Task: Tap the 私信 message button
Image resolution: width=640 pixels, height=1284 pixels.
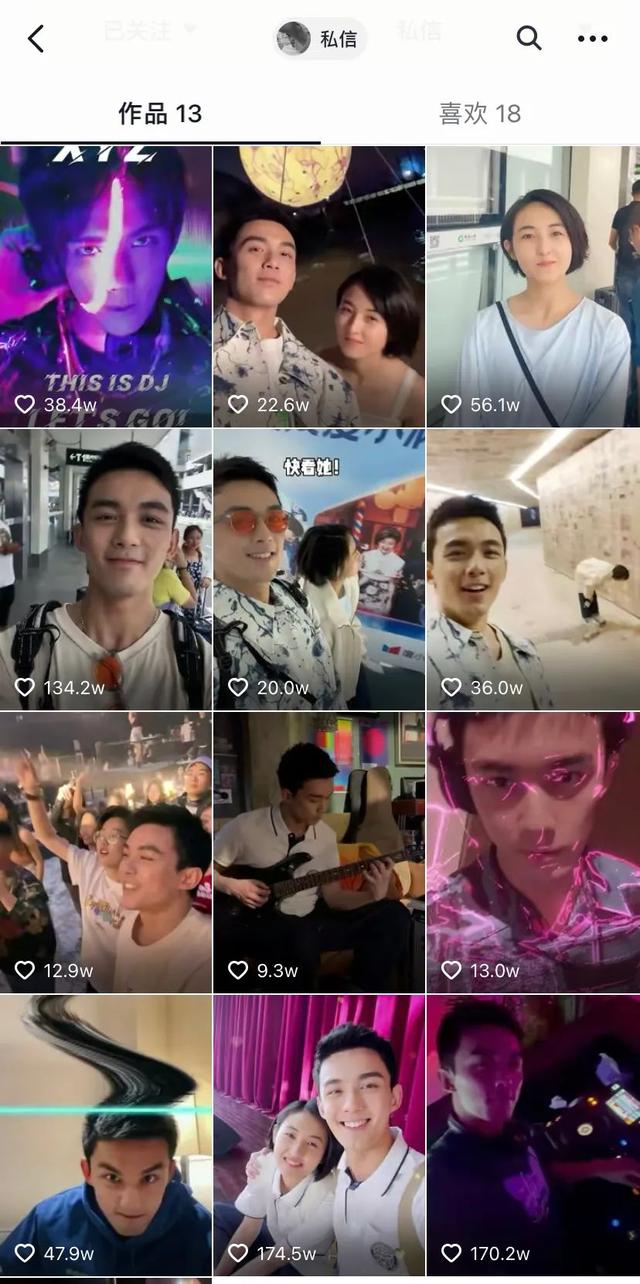Action: 321,39
